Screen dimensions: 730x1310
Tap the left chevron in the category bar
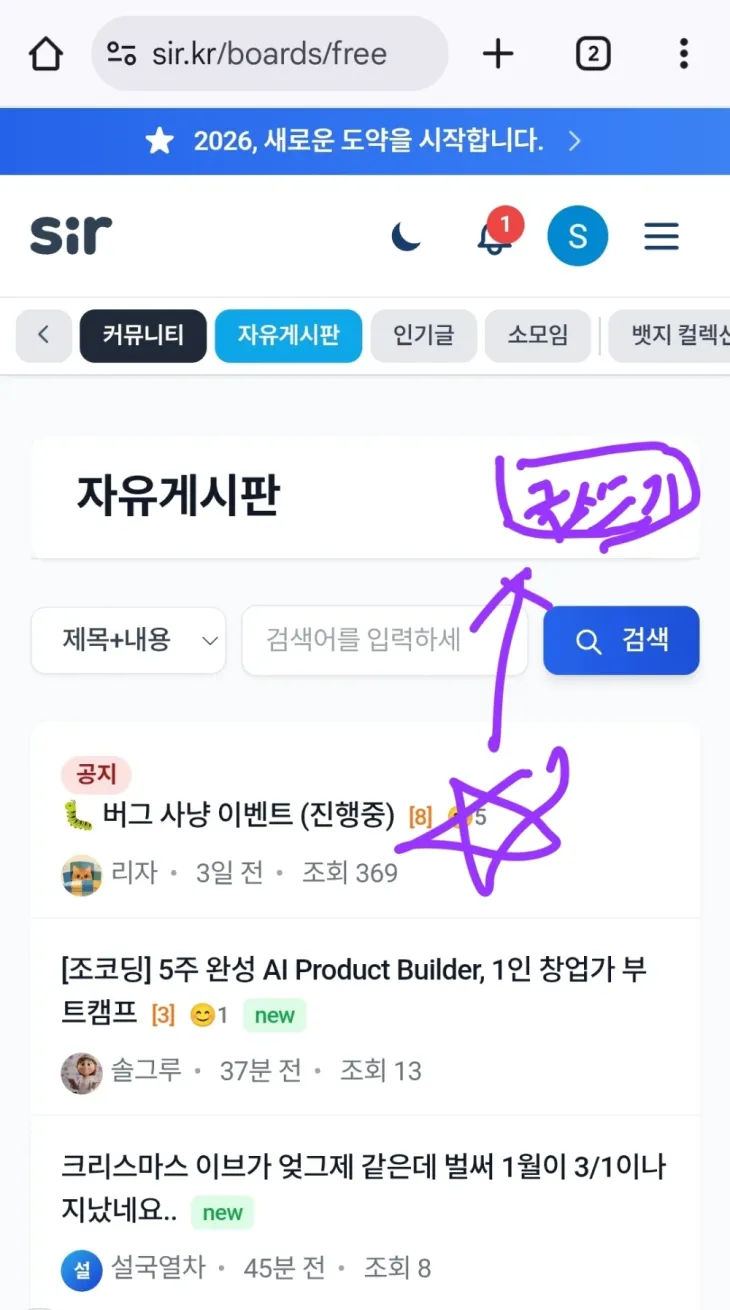click(43, 335)
